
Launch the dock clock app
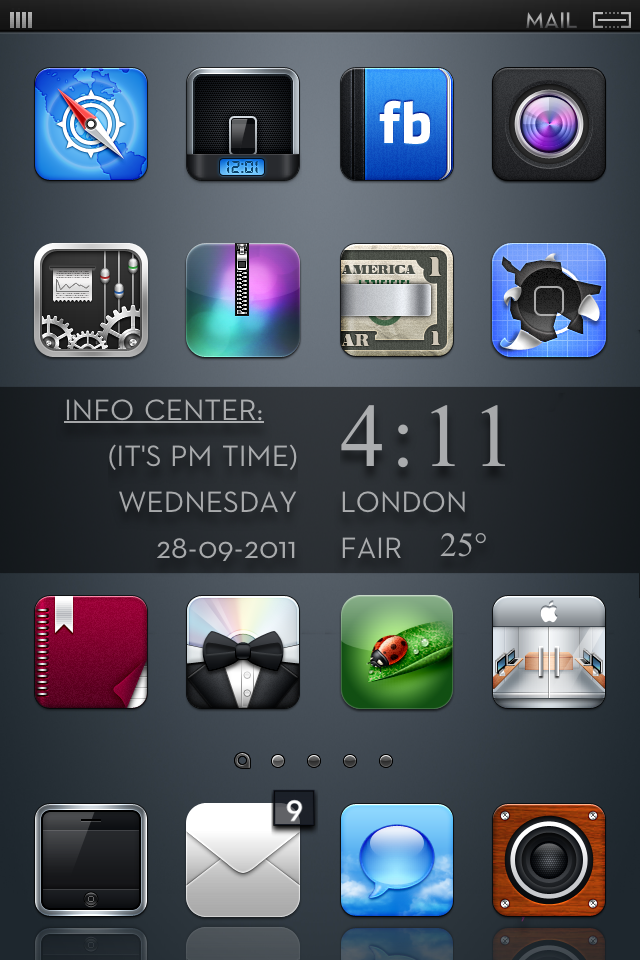click(x=243, y=124)
